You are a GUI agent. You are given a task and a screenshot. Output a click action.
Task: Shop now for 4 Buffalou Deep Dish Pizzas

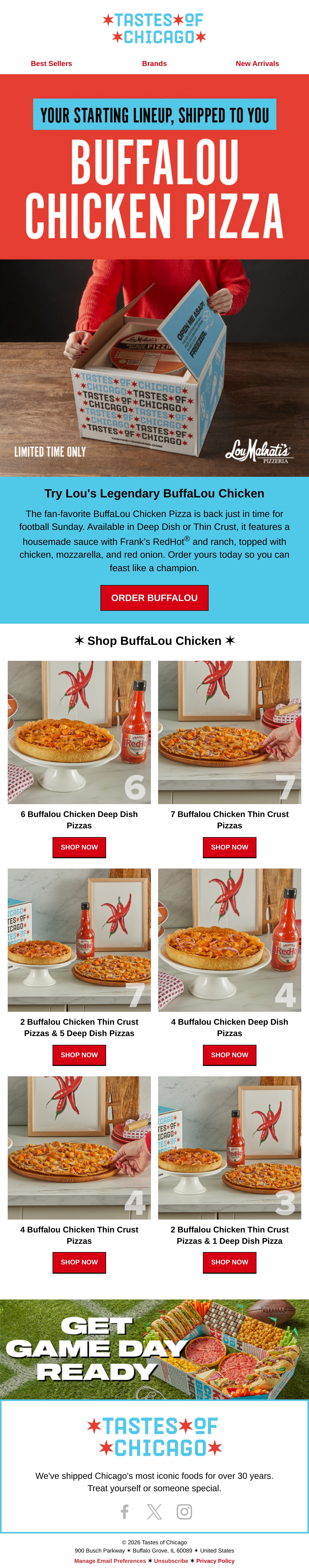point(229,1055)
